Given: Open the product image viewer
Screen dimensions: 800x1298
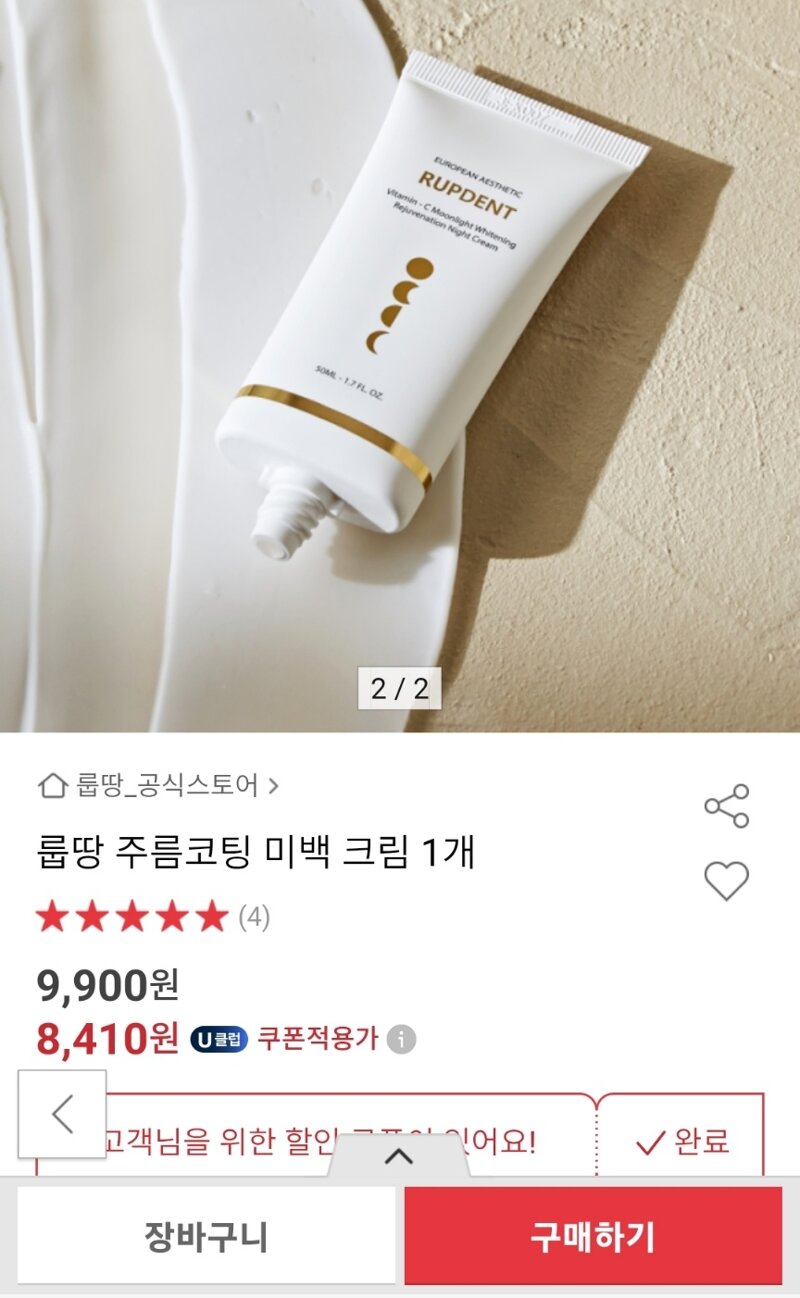Looking at the screenshot, I should tap(400, 366).
